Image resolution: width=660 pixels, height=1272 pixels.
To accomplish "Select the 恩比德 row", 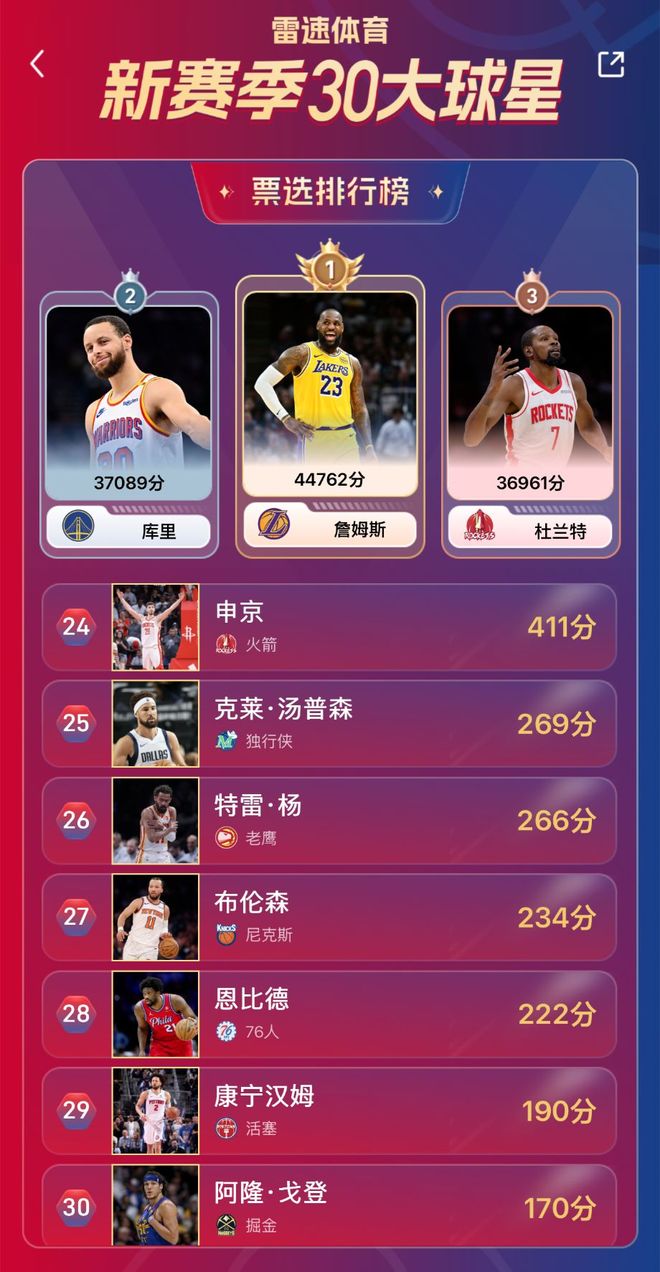I will tap(329, 1014).
